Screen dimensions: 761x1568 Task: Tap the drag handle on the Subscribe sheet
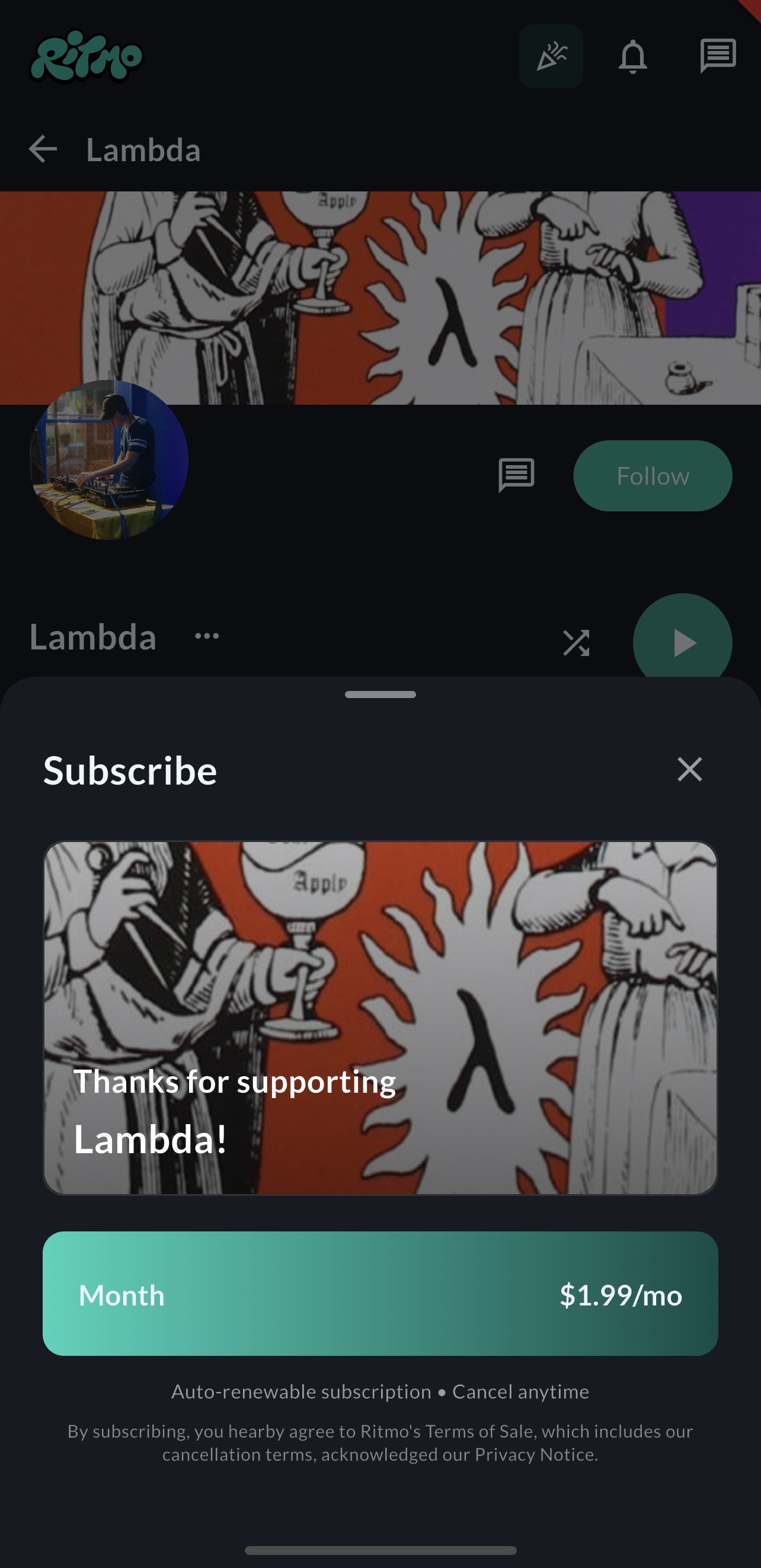tap(380, 695)
